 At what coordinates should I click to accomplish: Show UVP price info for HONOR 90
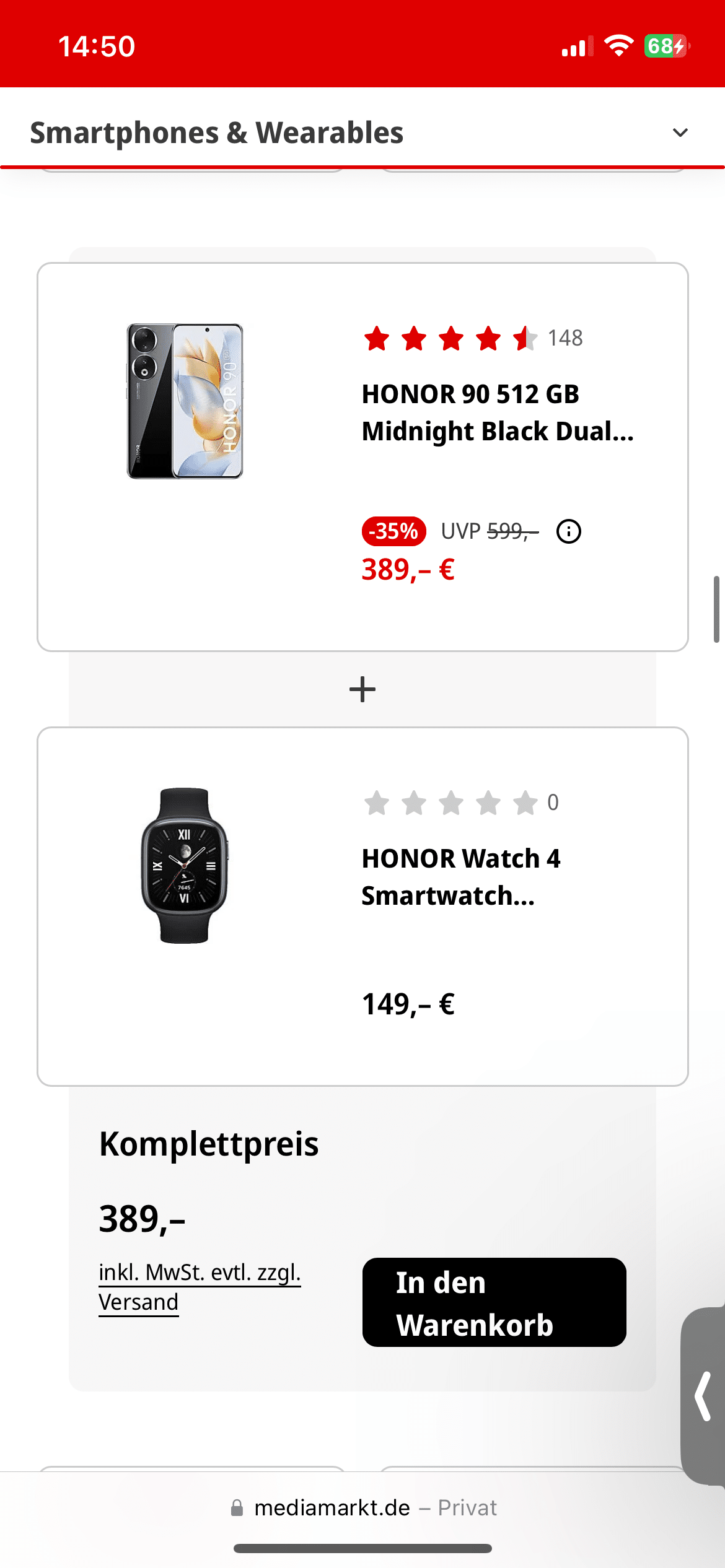(568, 531)
